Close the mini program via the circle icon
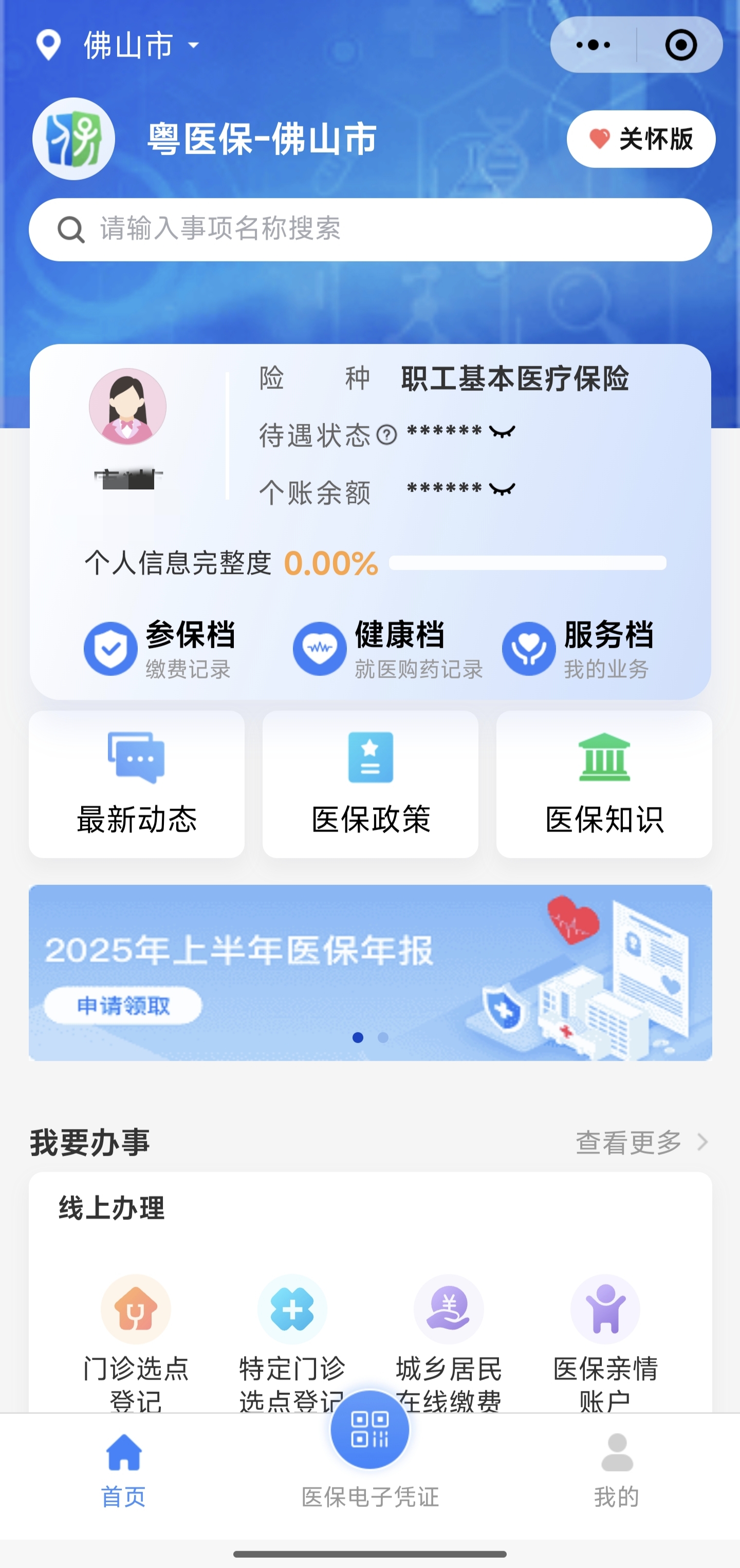 pos(680,45)
